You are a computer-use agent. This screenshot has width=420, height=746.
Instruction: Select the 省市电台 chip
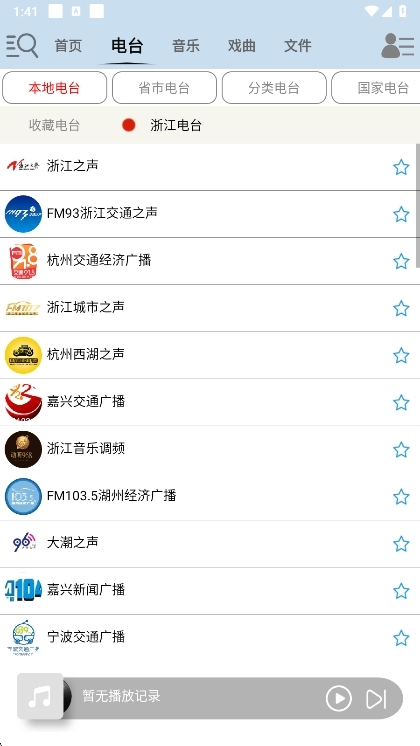[165, 88]
